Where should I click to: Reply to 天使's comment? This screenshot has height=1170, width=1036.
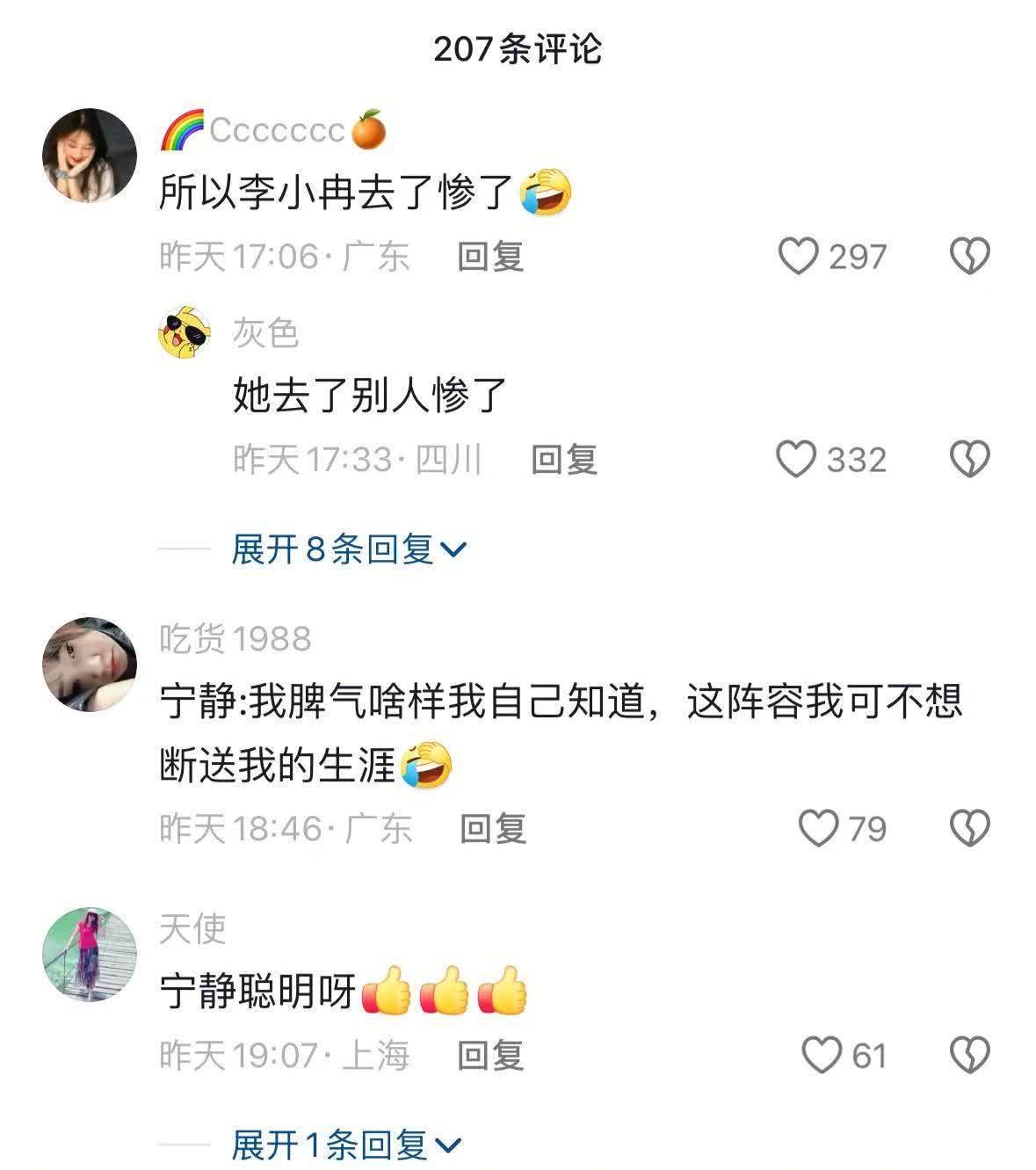pyautogui.click(x=490, y=1055)
